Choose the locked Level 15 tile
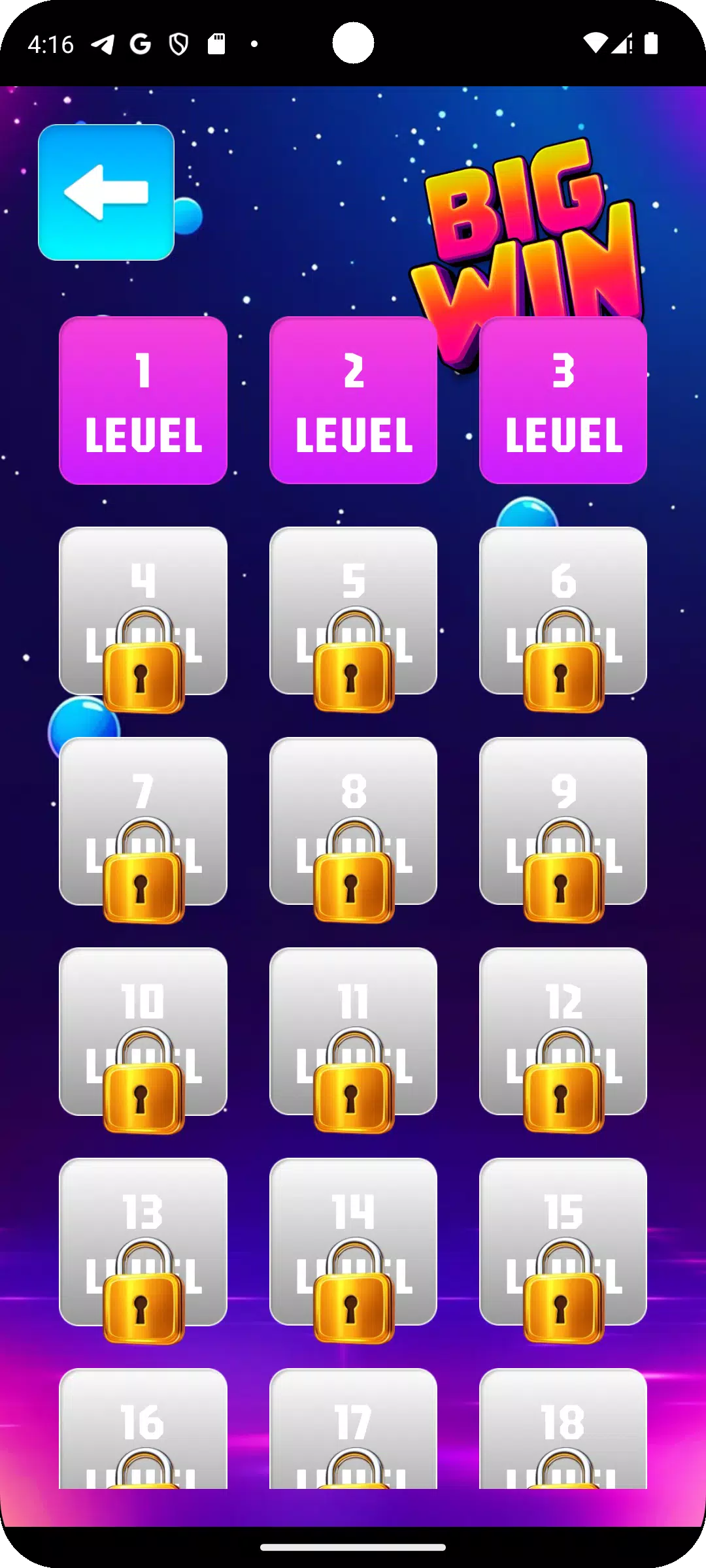Screen dimensions: 706x1568 click(563, 1242)
